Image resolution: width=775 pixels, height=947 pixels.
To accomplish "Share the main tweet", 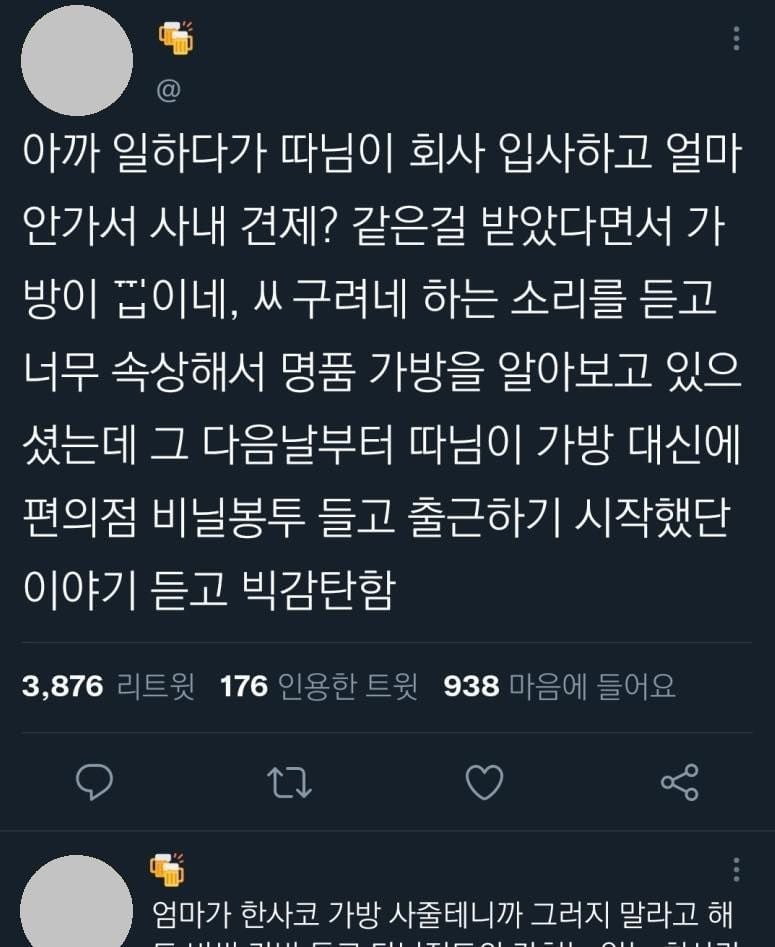I will tap(680, 782).
